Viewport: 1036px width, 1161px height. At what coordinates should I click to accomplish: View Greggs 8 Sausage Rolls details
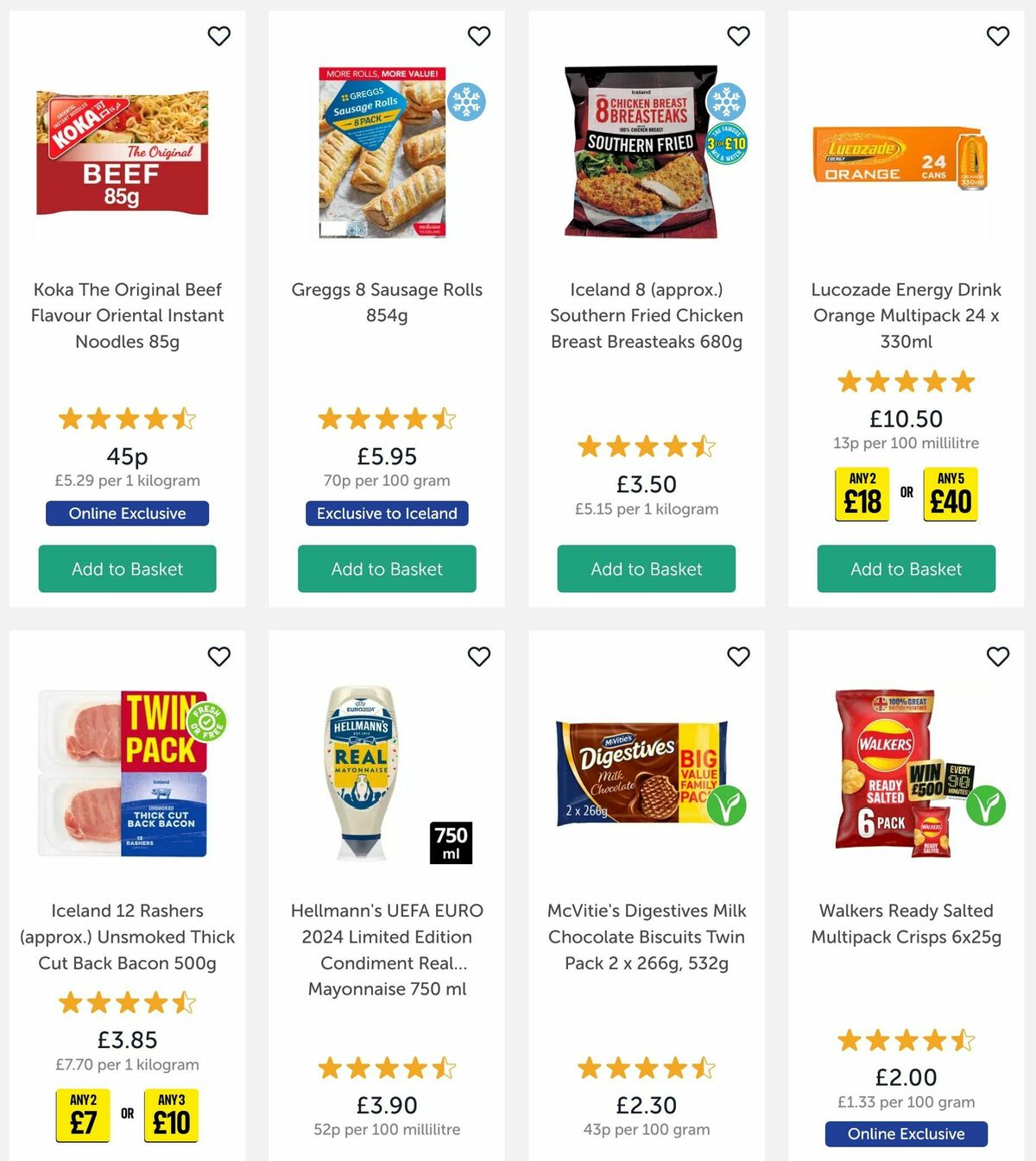click(387, 302)
